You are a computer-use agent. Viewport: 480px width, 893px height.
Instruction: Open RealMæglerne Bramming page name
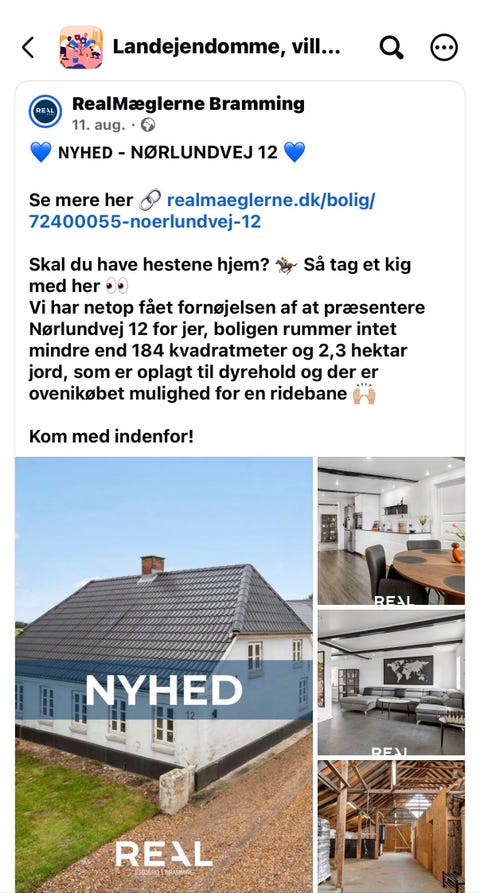(x=188, y=104)
